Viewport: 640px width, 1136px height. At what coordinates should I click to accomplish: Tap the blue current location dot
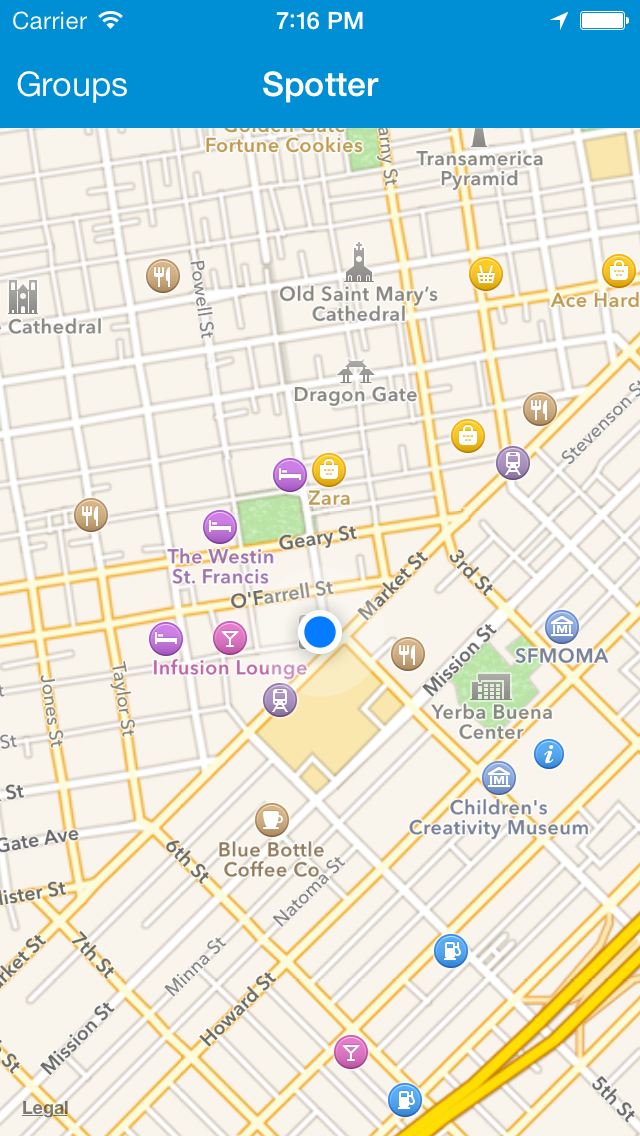coord(320,632)
